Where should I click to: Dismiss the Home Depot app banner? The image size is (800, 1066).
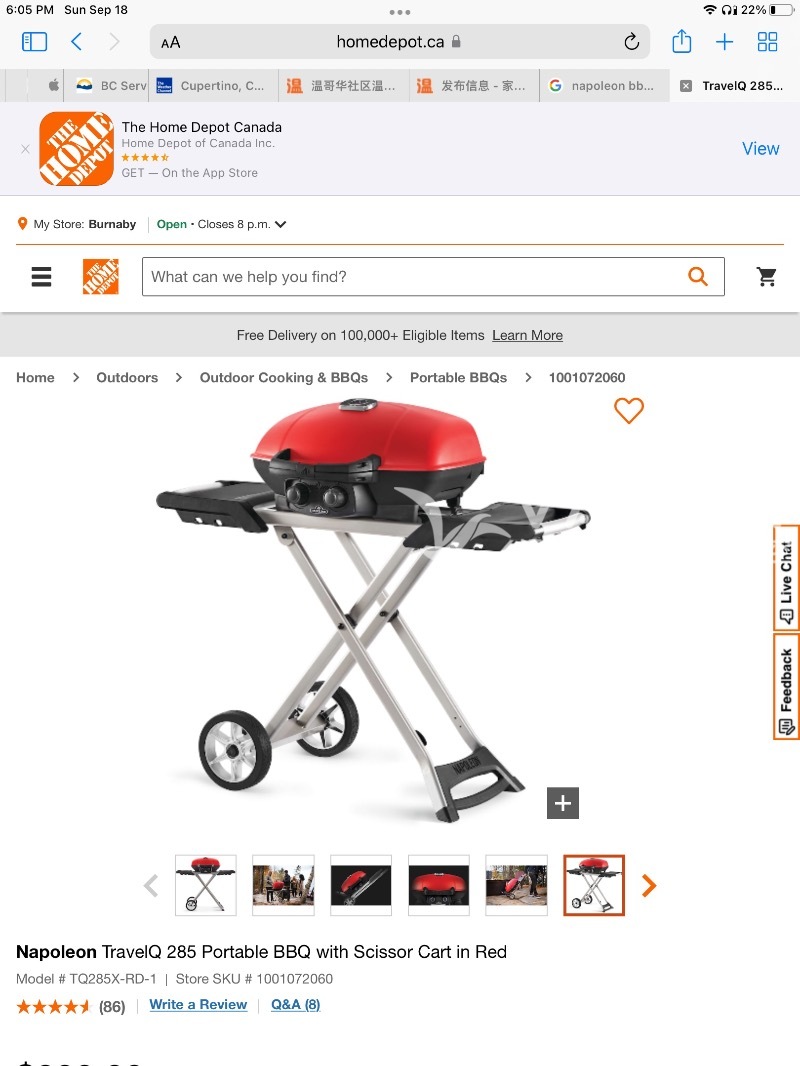[25, 149]
